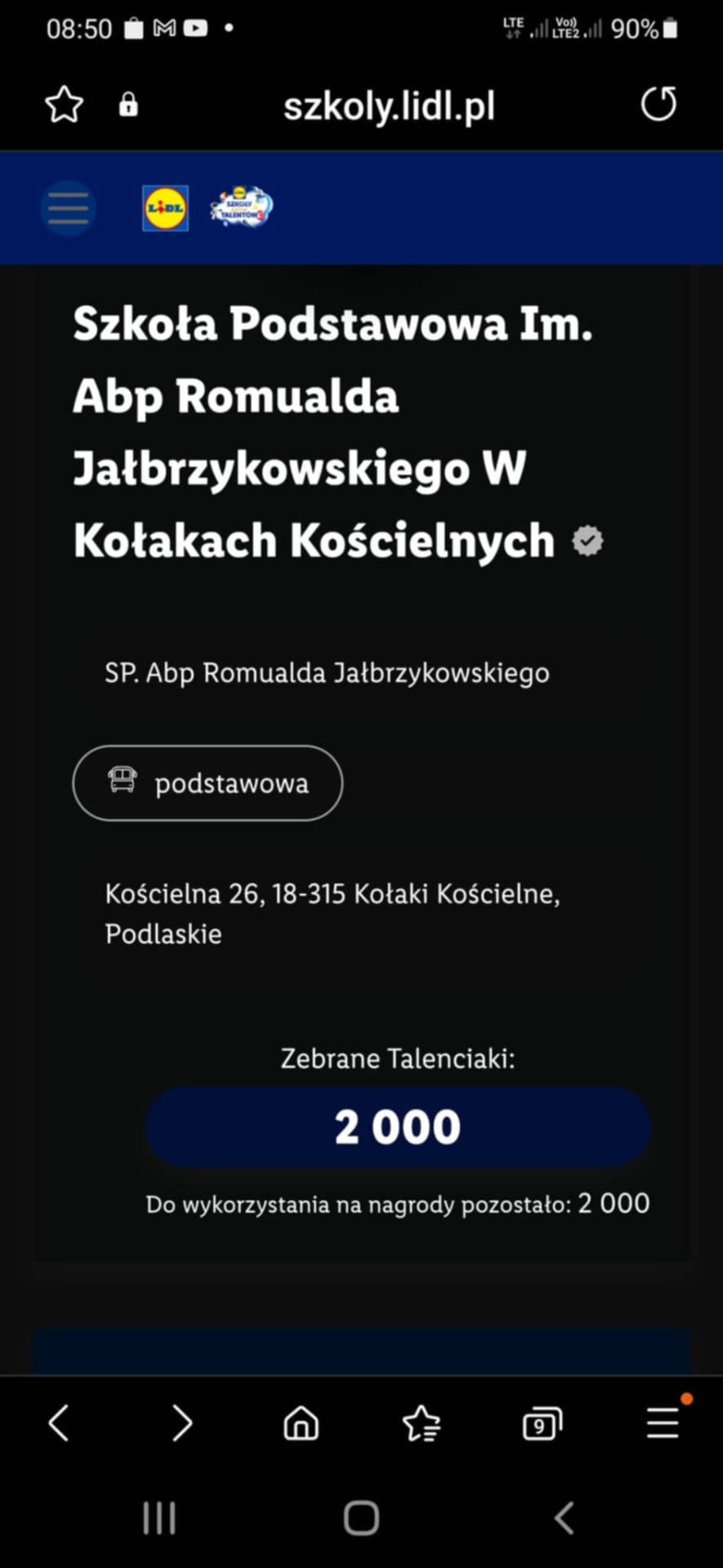Go back to the previous web page
Screen dimensions: 723x1568
tap(59, 1423)
